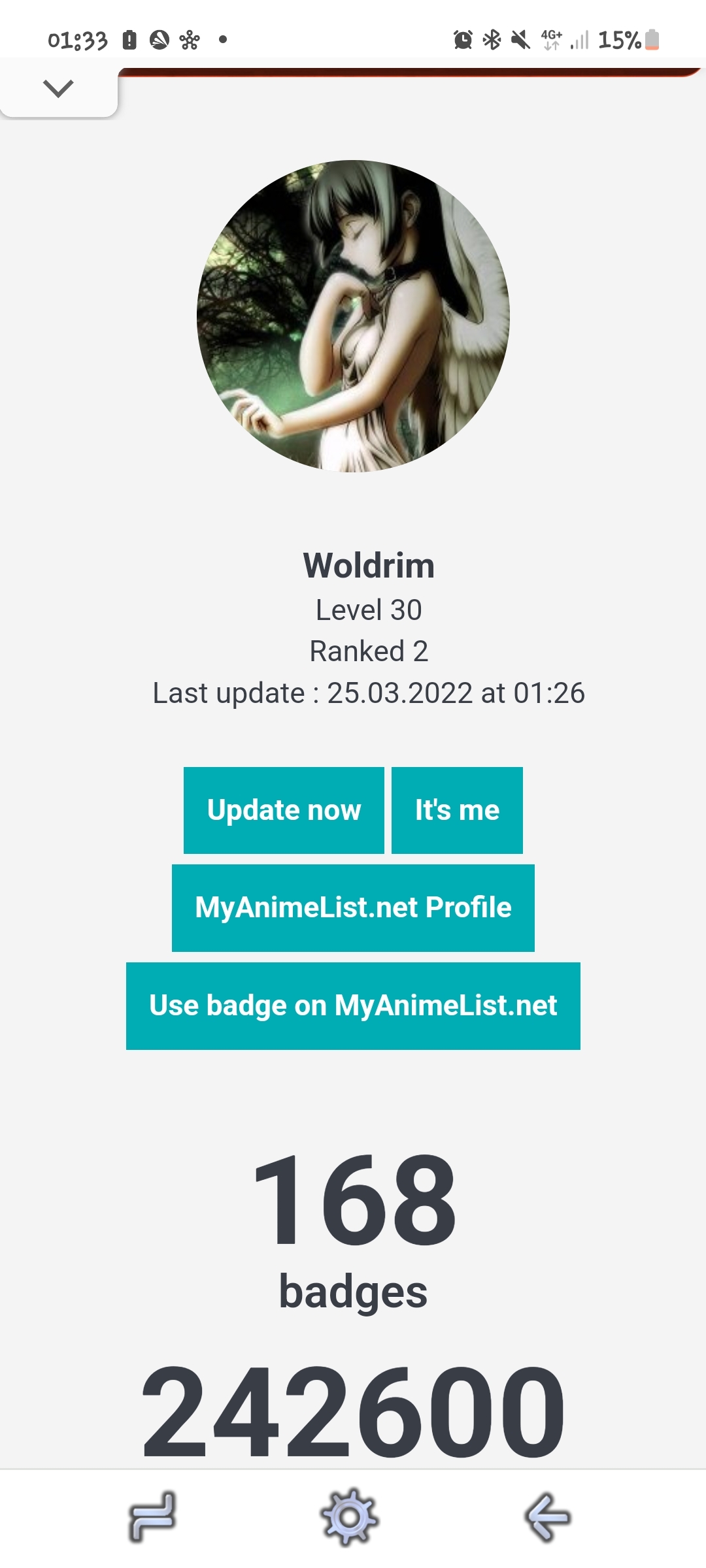The width and height of the screenshot is (706, 1568).
Task: Select the It's me button
Action: pyautogui.click(x=457, y=810)
